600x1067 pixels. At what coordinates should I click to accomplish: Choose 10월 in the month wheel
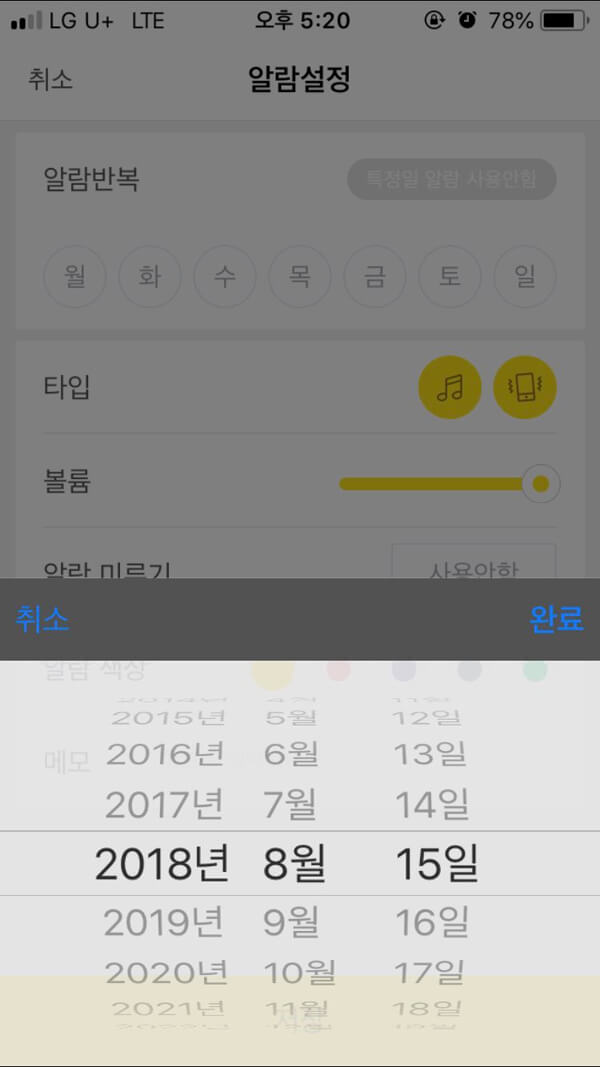point(299,971)
